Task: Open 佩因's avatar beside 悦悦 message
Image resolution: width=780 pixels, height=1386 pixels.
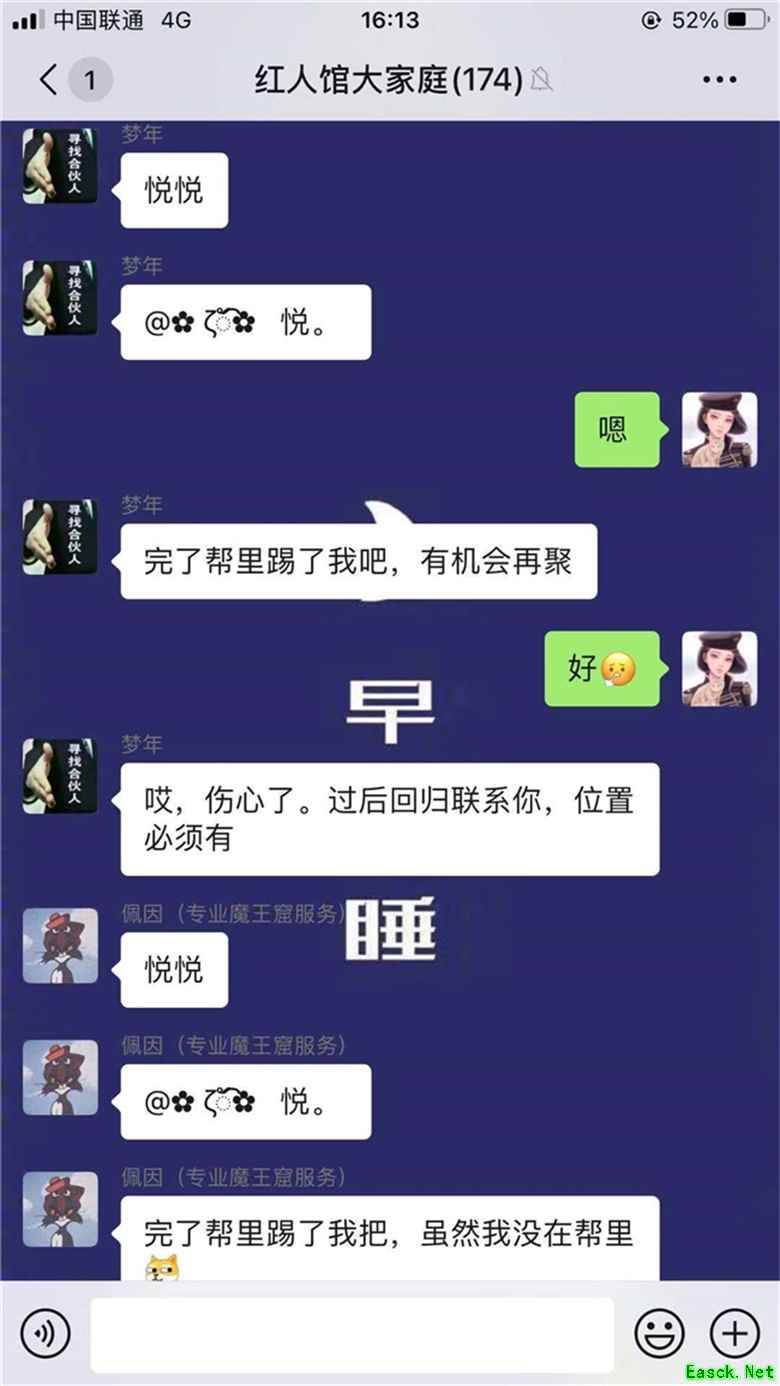Action: point(60,945)
